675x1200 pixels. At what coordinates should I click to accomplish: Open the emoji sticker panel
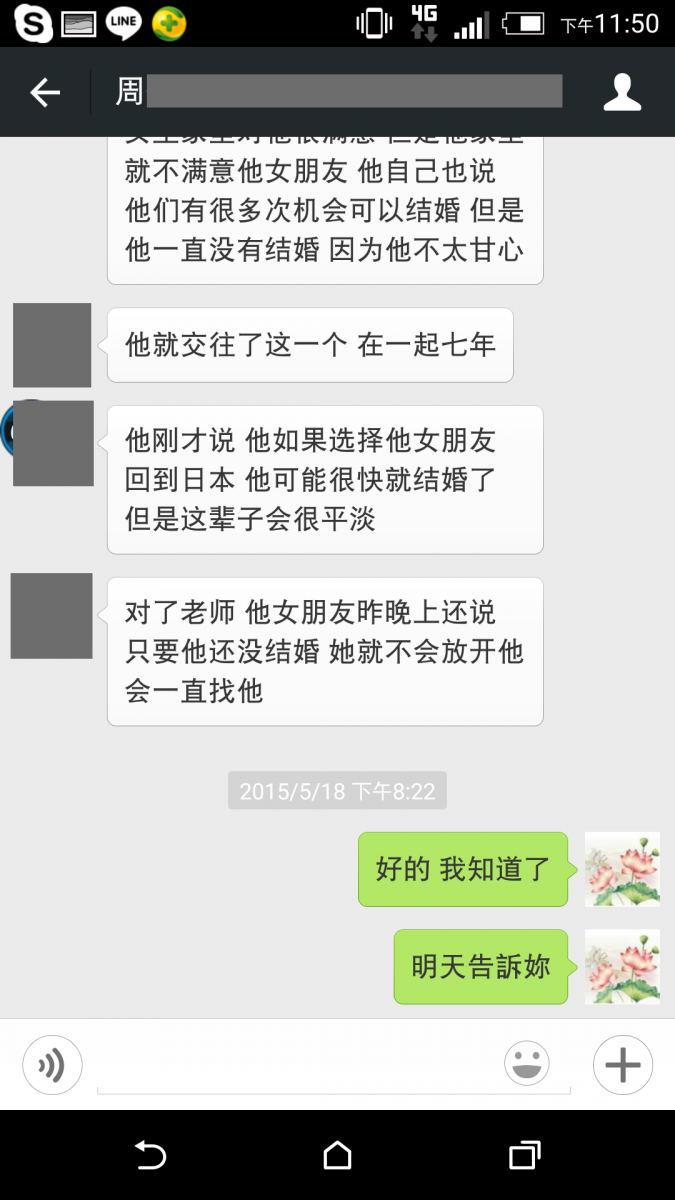tap(527, 1064)
